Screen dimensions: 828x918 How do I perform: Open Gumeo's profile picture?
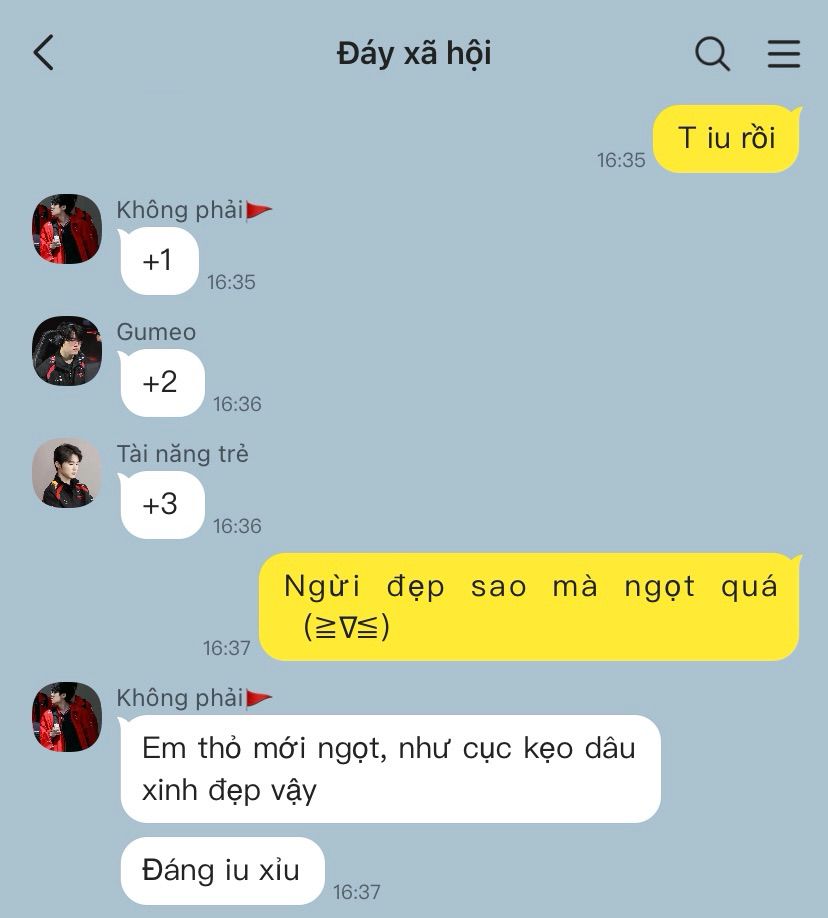67,351
